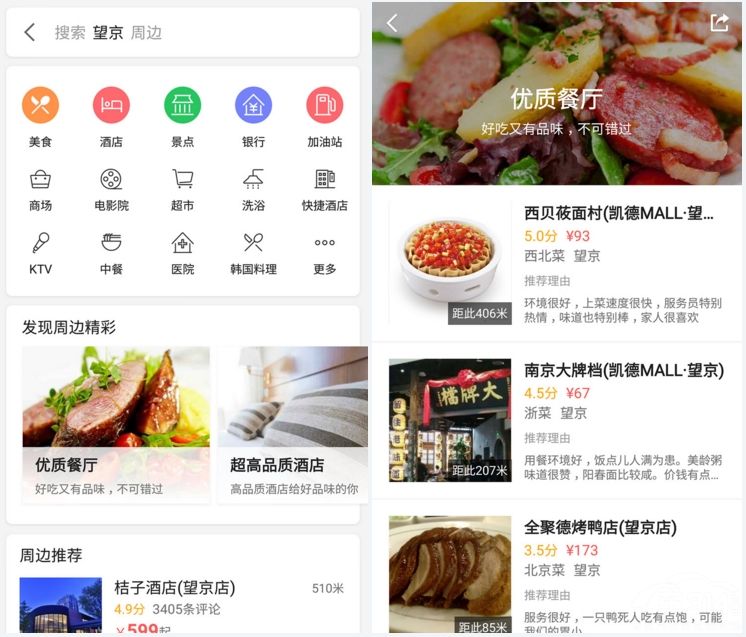Select the 酒店 category
This screenshot has width=746, height=637.
pyautogui.click(x=111, y=116)
